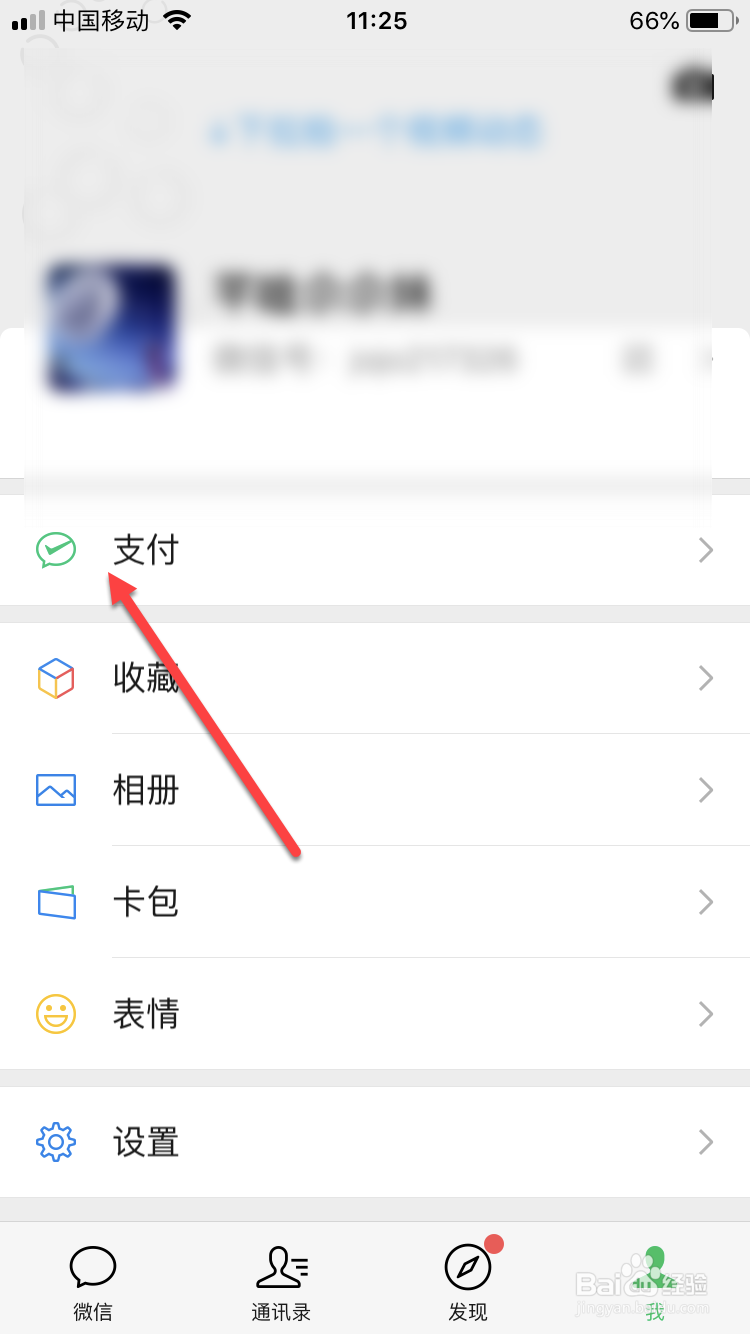Viewport: 750px width, 1334px height.
Task: Click the Card Package (卡包) wallet icon
Action: coord(57,902)
